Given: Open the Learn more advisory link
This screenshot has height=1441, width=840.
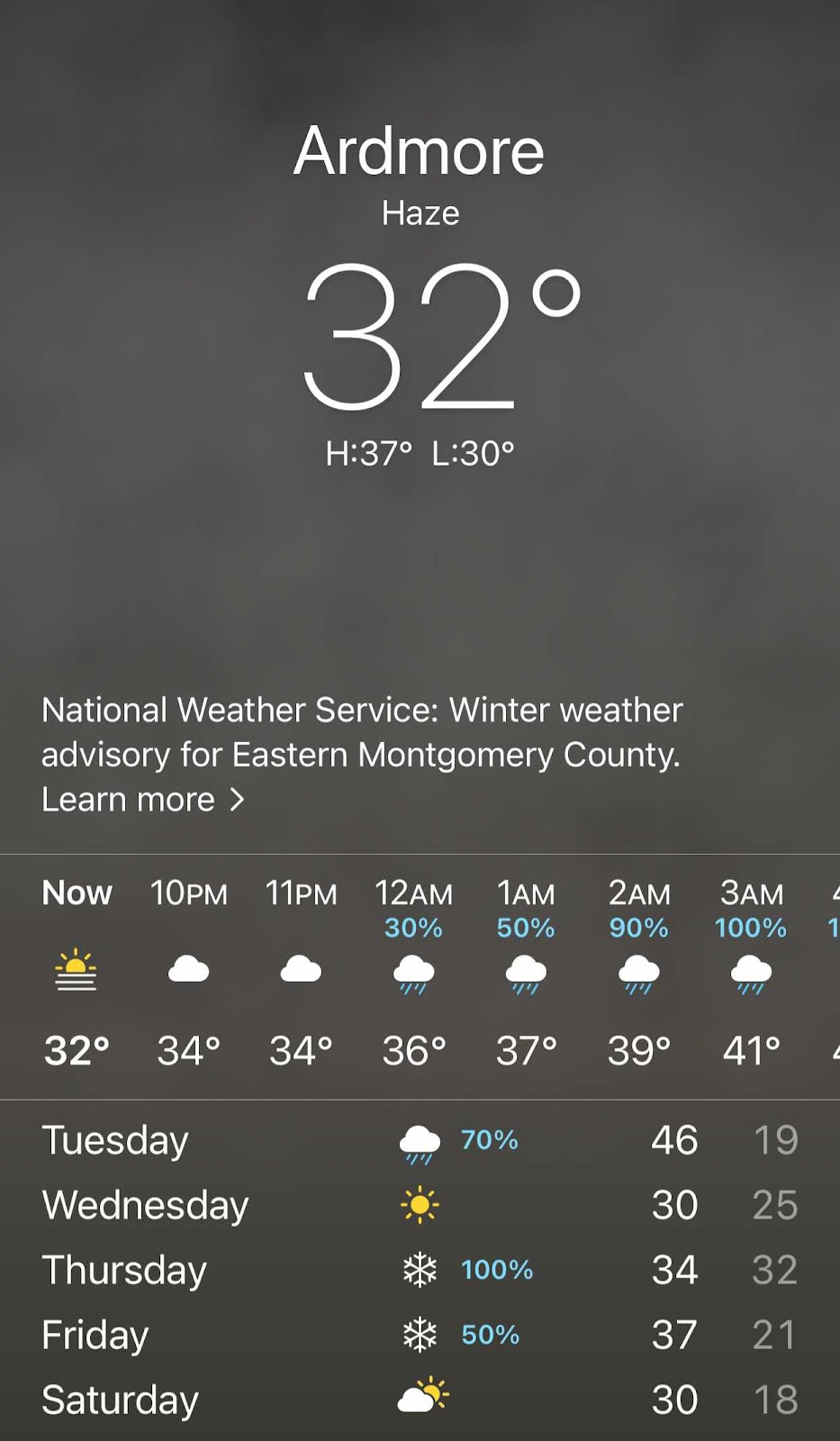Looking at the screenshot, I should (143, 800).
